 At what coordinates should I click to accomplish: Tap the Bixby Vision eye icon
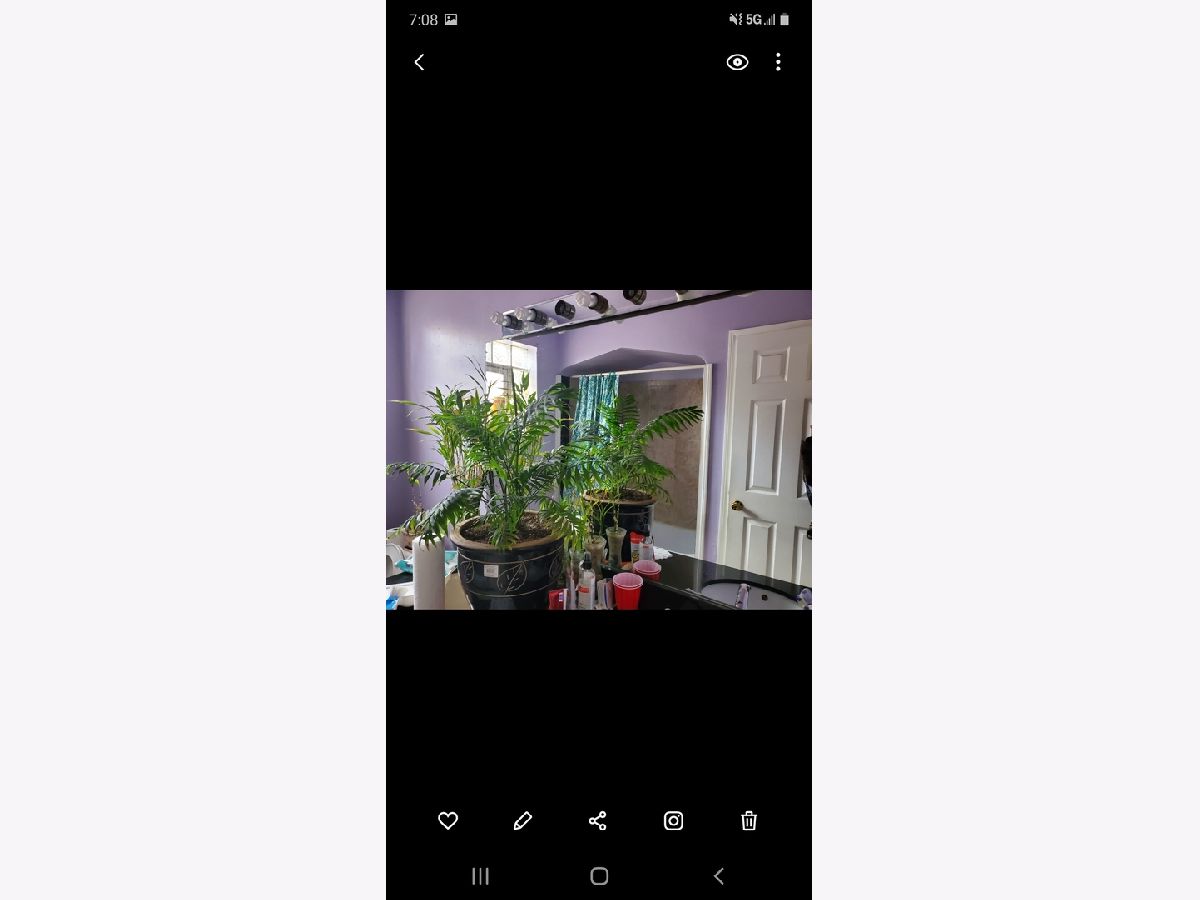(737, 62)
